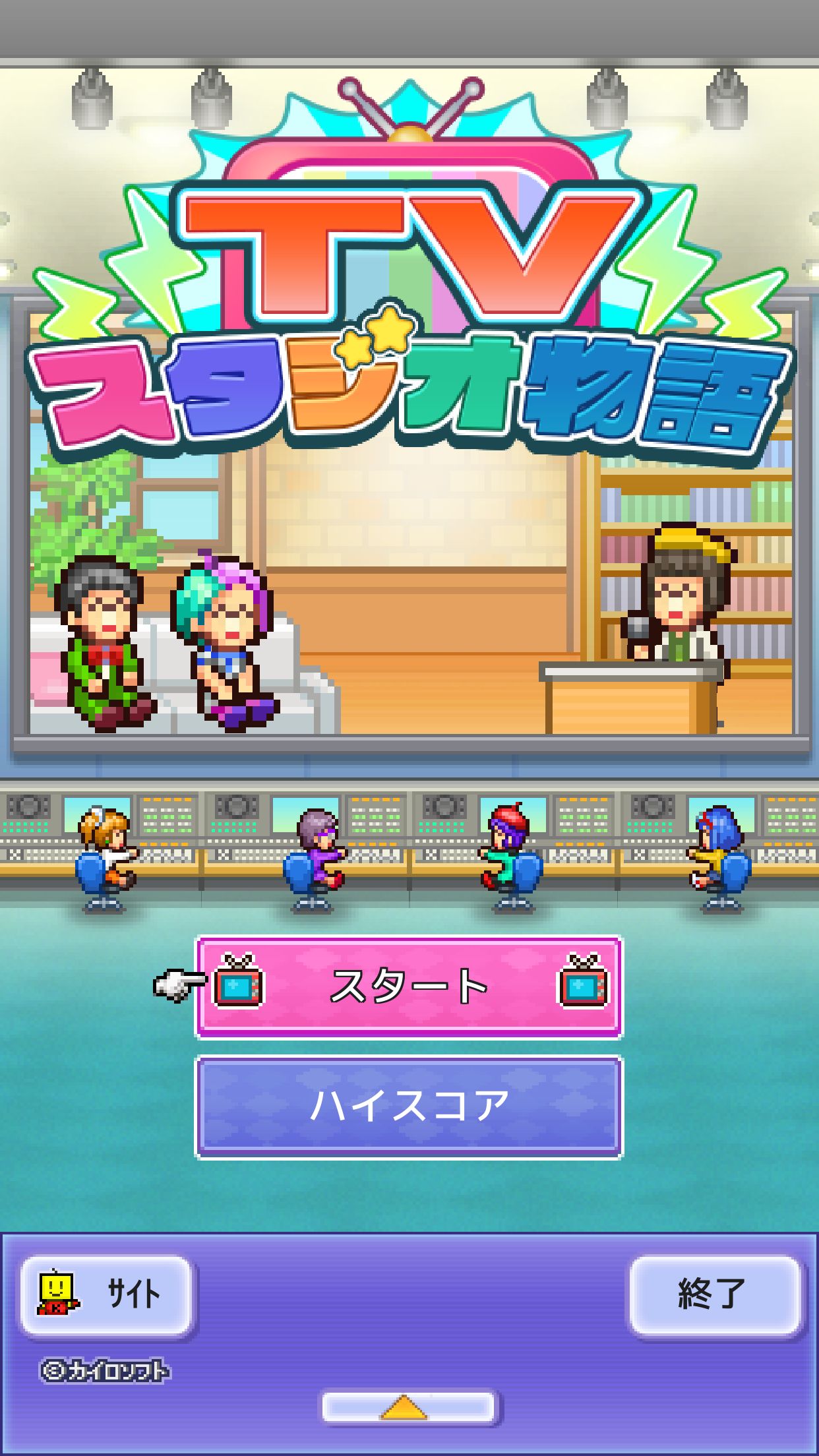
Task: Open the ハイスコア high score screen
Action: click(409, 1107)
